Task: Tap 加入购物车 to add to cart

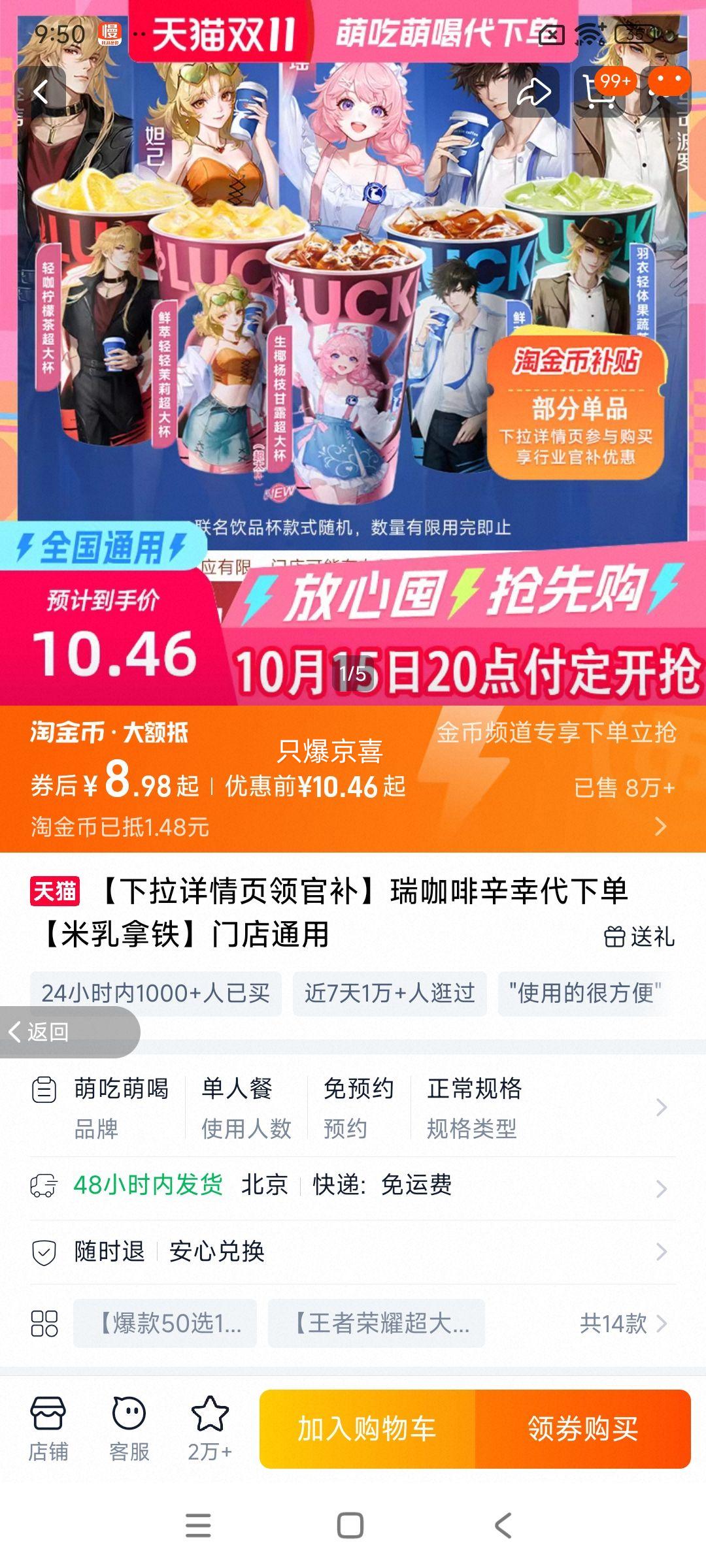Action: (x=367, y=1429)
